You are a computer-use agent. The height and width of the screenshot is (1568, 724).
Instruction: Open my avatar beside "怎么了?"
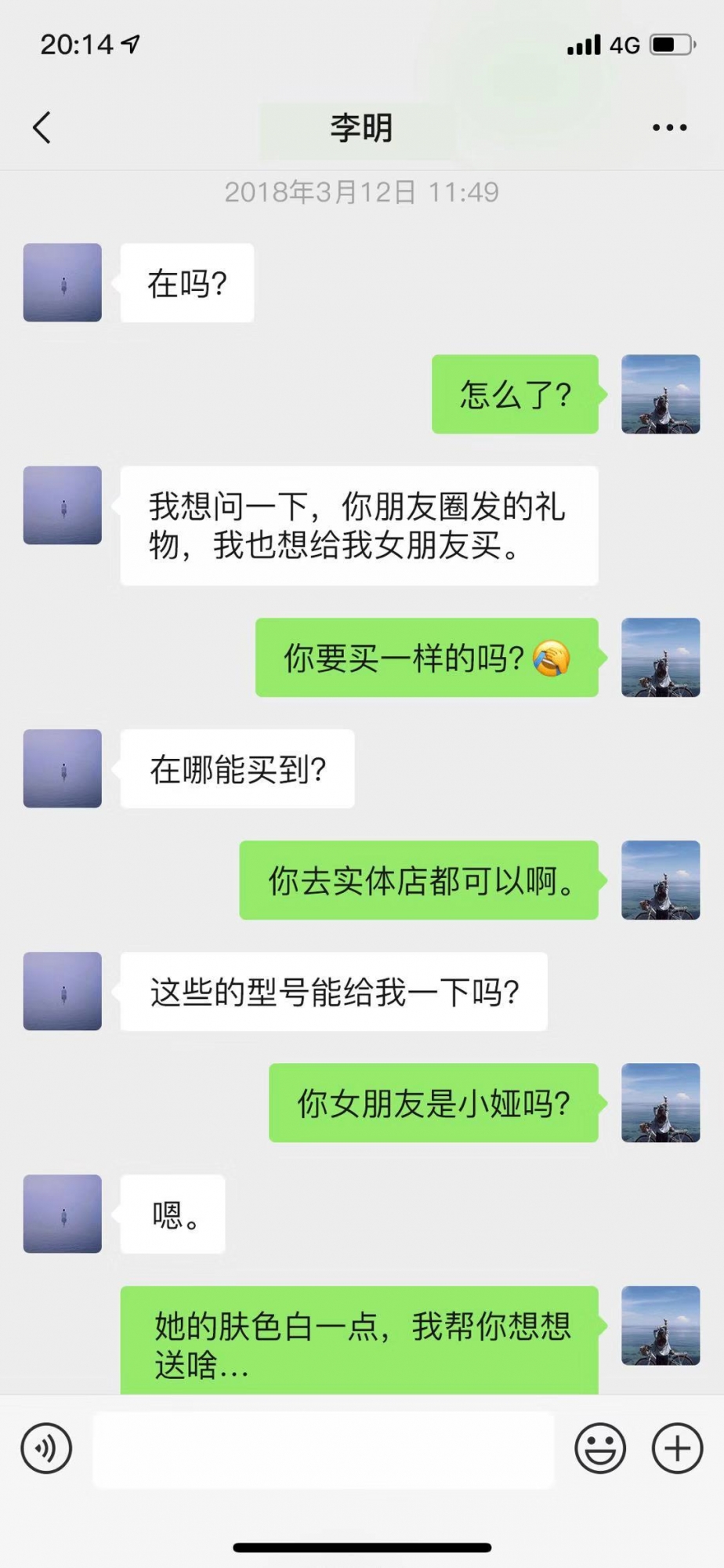tap(661, 394)
